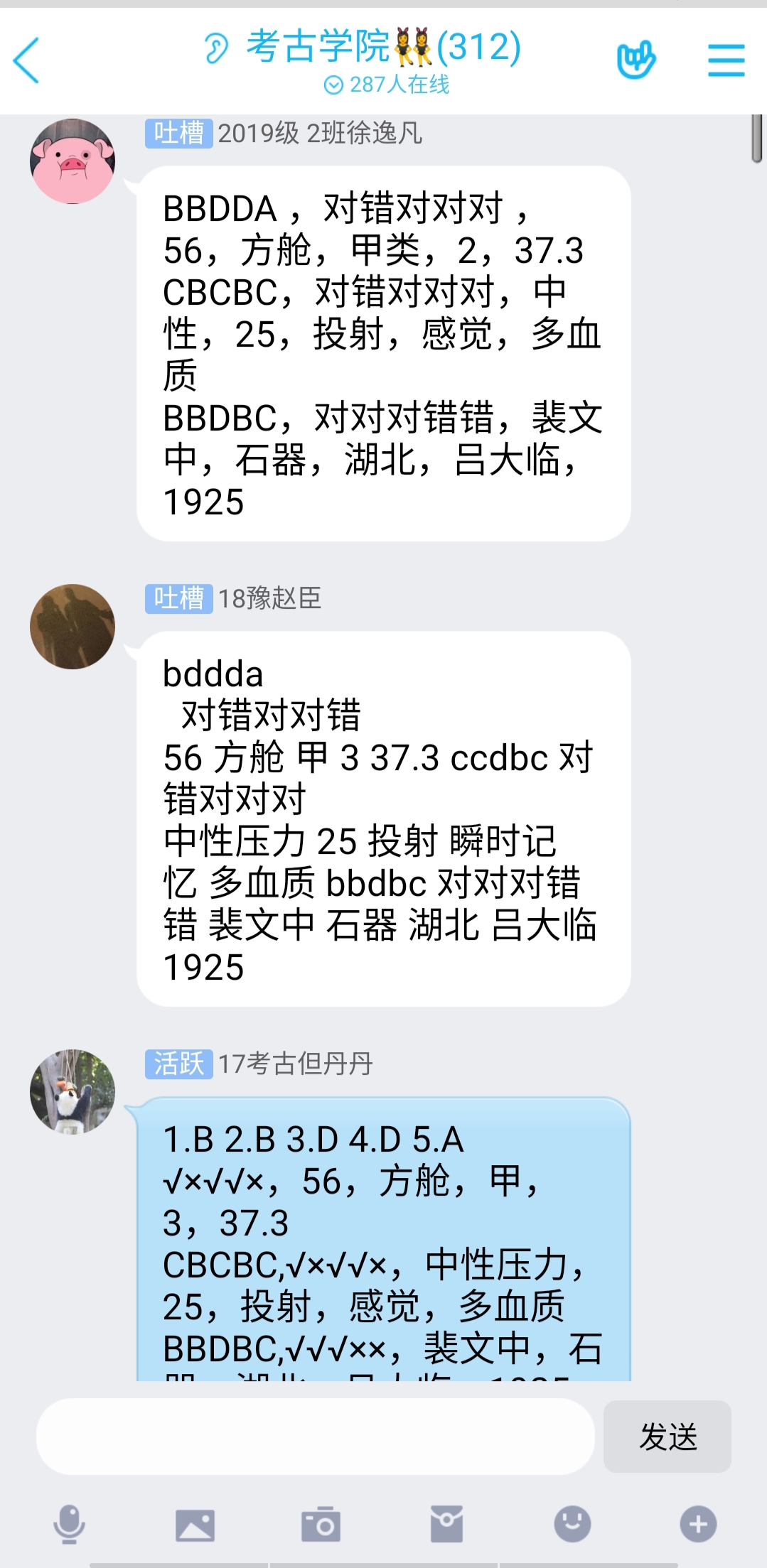Record a voice message with microphone

click(x=70, y=1524)
